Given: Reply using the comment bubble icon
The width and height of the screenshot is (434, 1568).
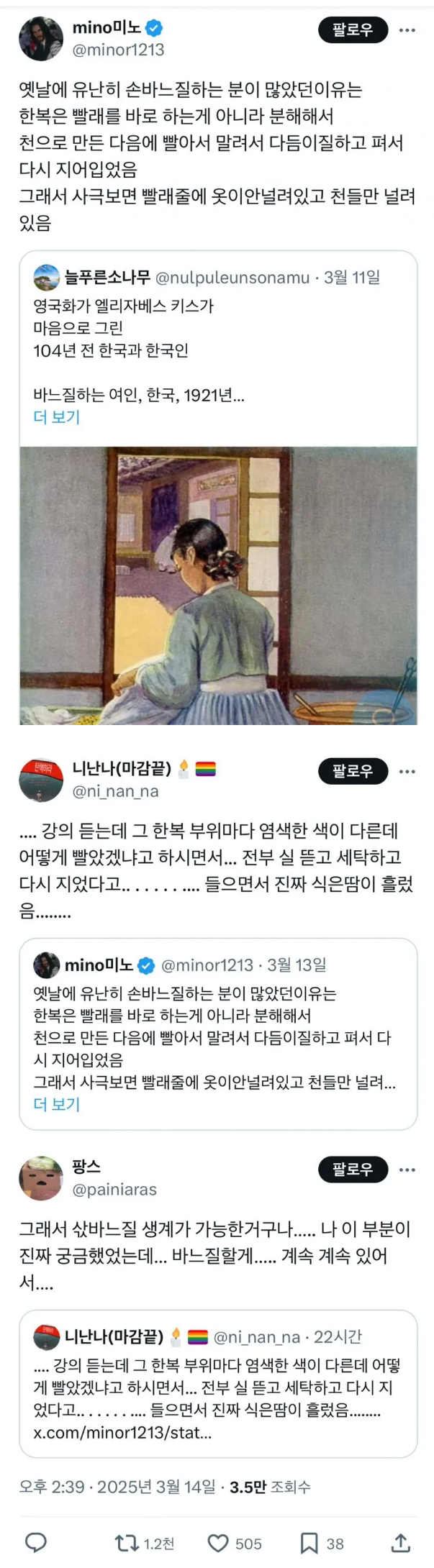Looking at the screenshot, I should click(36, 1543).
